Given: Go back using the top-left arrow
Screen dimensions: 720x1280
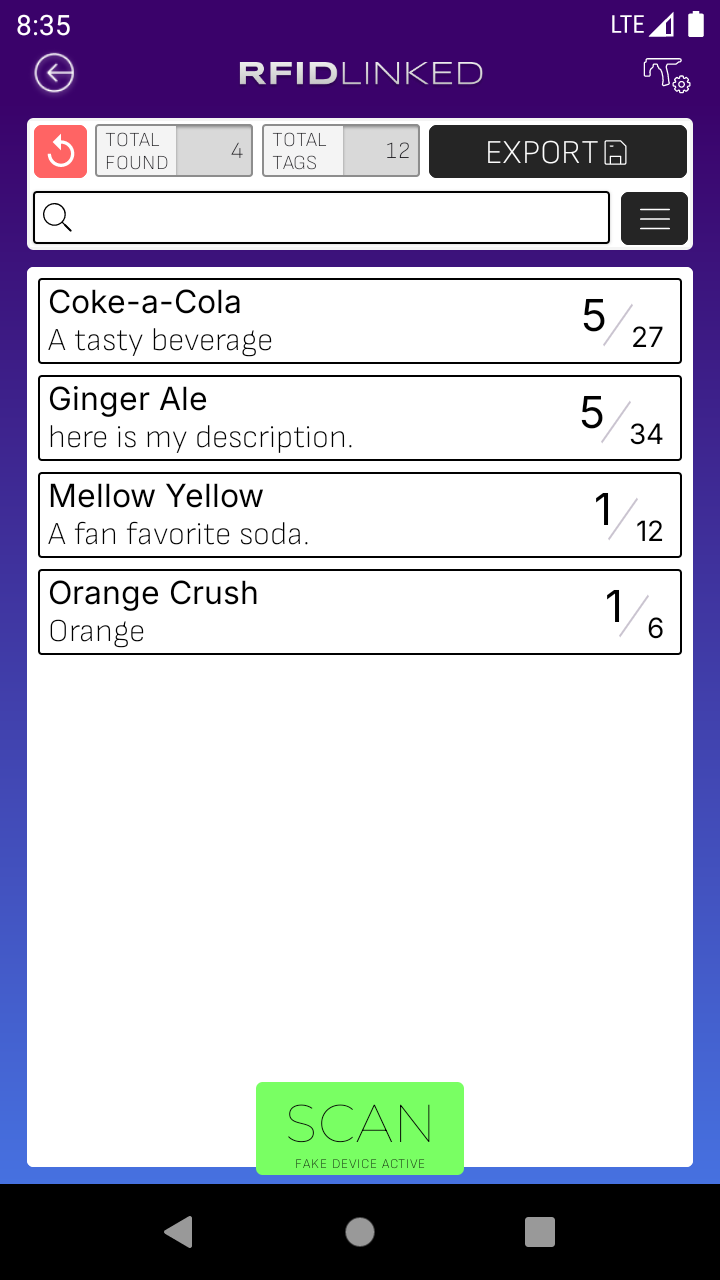Looking at the screenshot, I should point(54,73).
